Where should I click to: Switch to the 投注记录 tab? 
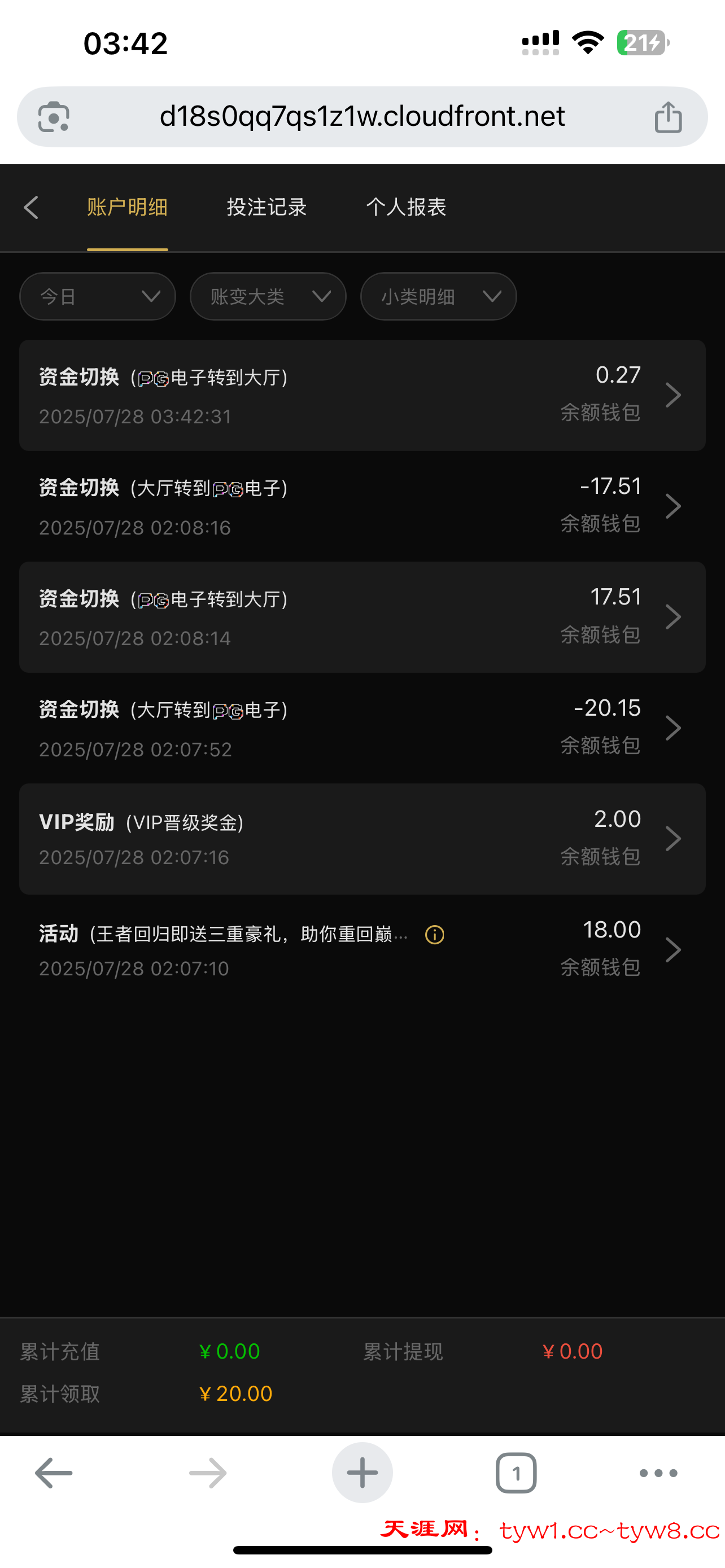pos(267,208)
